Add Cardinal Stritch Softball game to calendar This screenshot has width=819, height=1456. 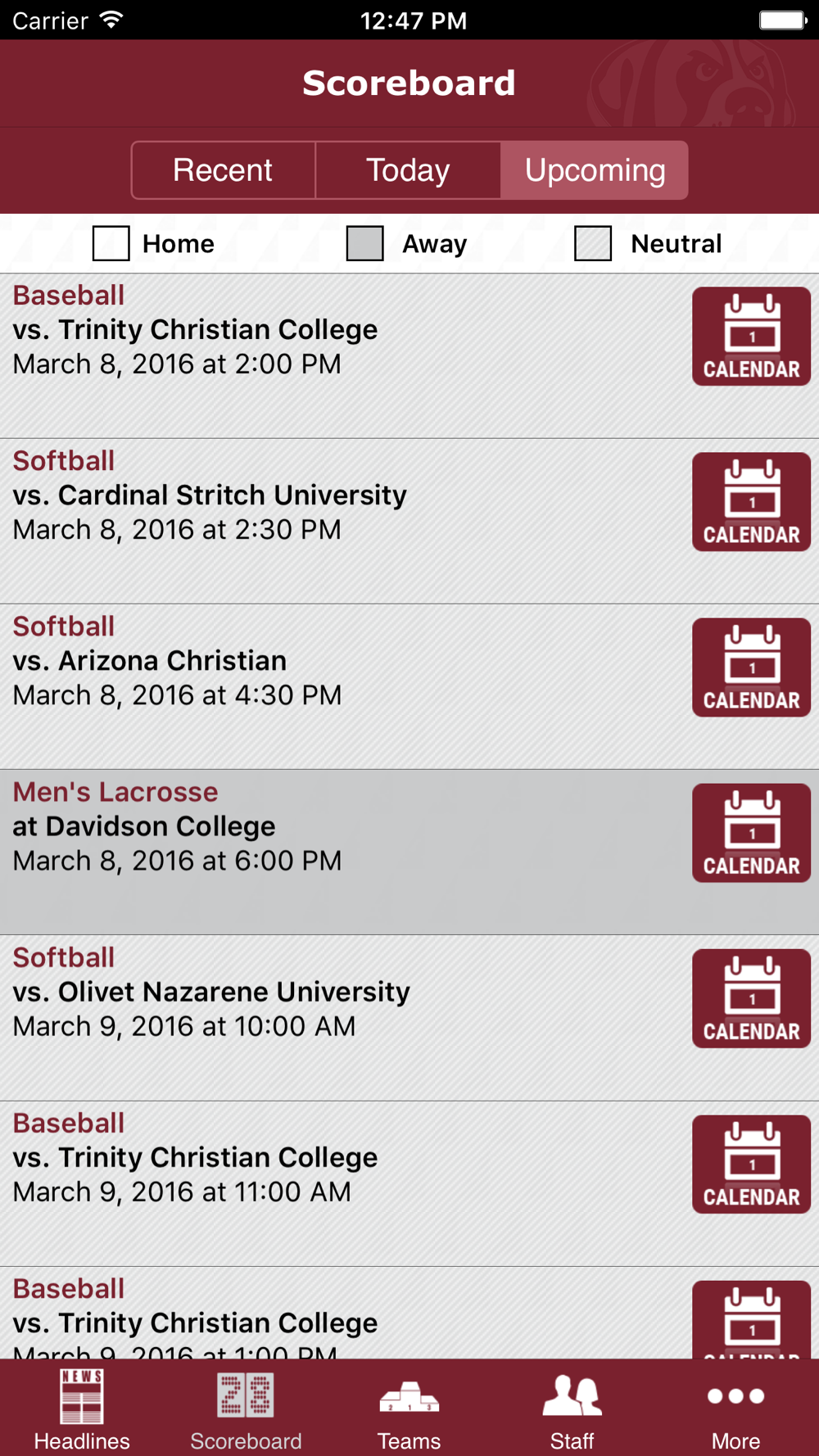pos(752,502)
